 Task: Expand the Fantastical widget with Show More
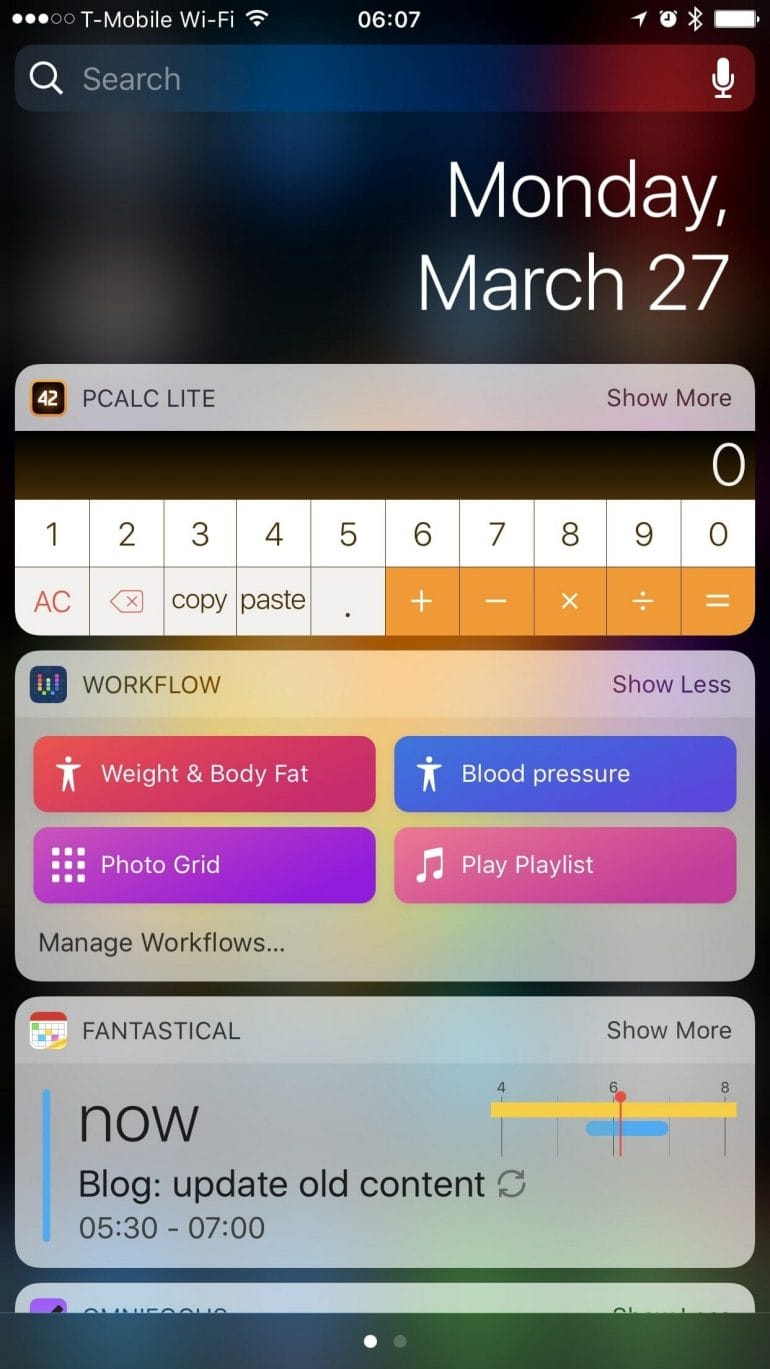[x=668, y=1031]
